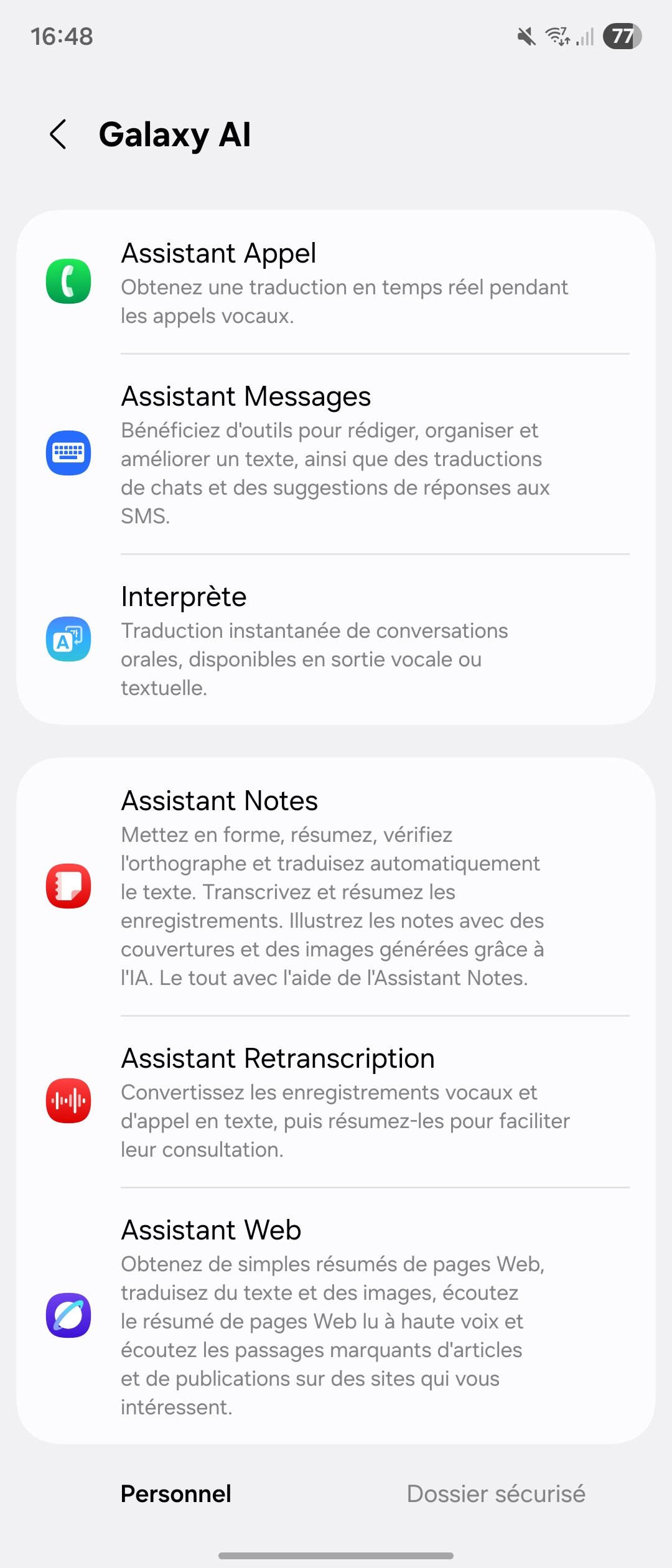Viewport: 672px width, 1568px height.
Task: Go back from Galaxy AI settings
Action: 58,134
